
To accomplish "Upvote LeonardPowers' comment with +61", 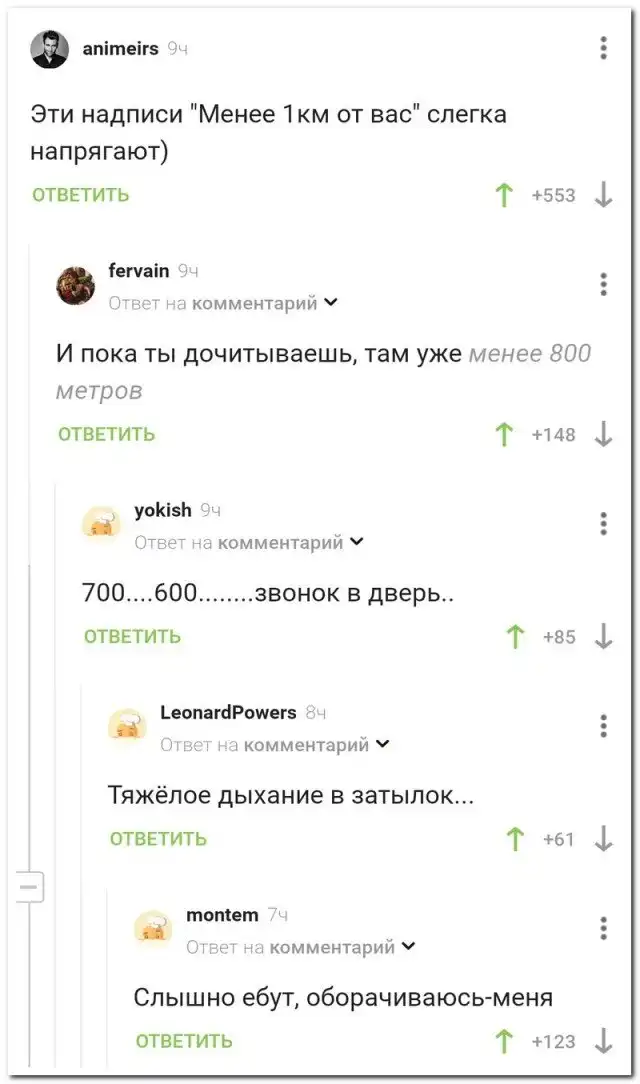I will click(515, 839).
